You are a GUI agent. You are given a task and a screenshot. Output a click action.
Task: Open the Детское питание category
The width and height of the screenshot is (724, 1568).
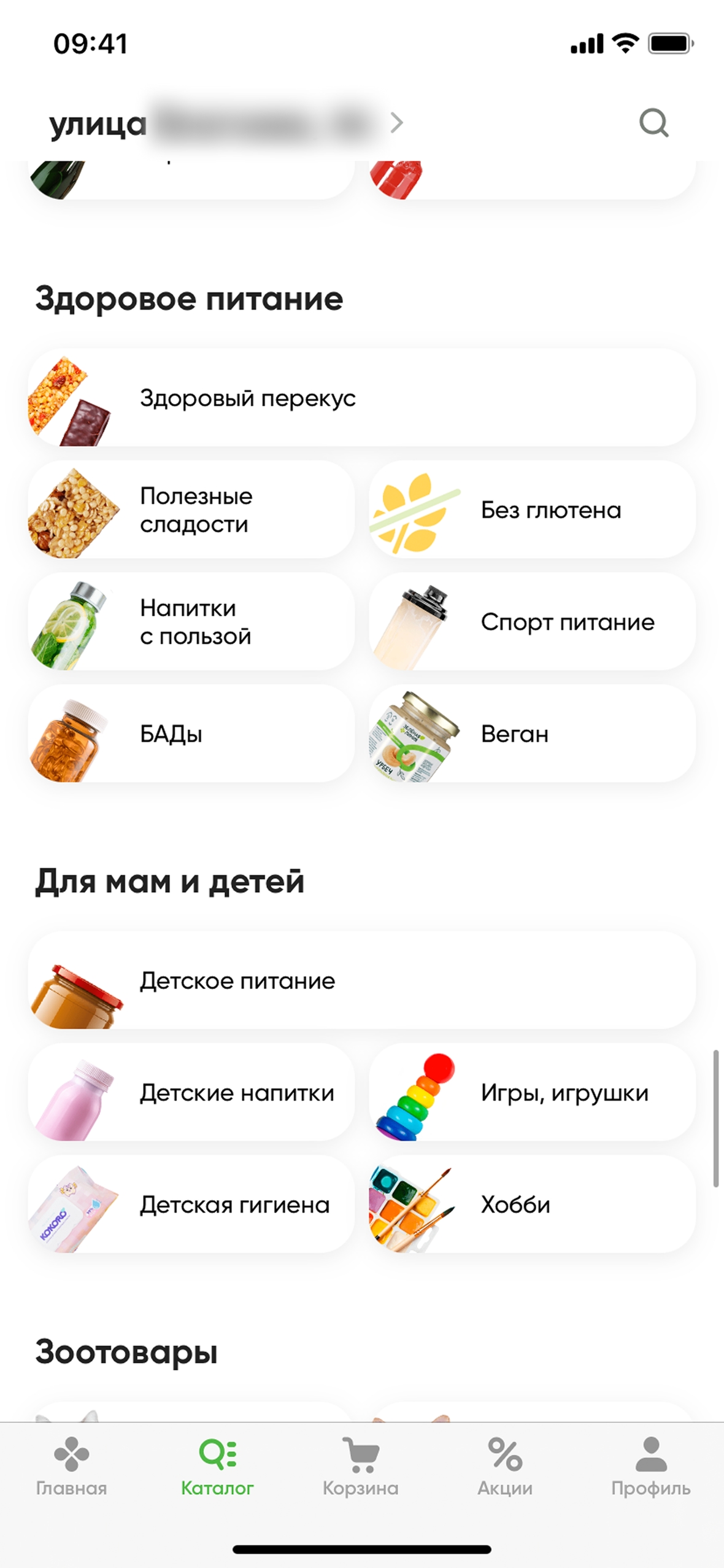click(x=361, y=980)
